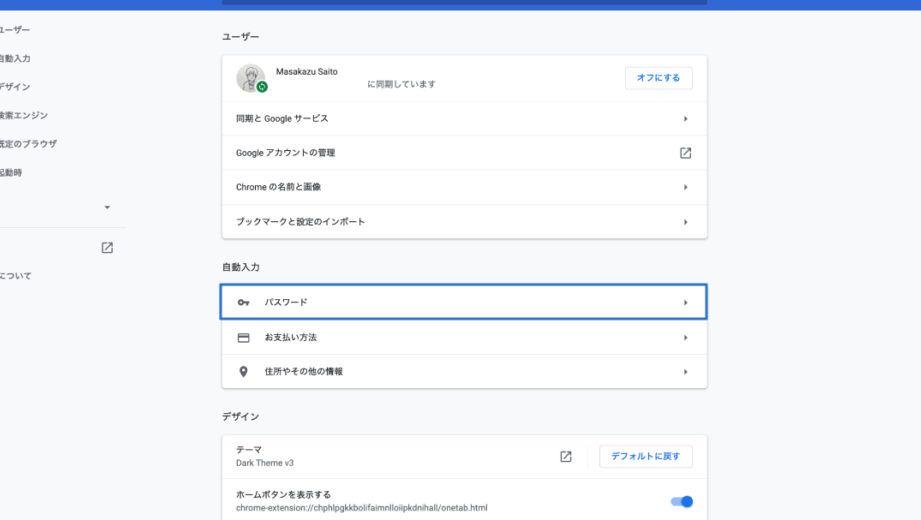921x520 pixels.
Task: Open 同期と Google サービス settings
Action: tap(464, 119)
